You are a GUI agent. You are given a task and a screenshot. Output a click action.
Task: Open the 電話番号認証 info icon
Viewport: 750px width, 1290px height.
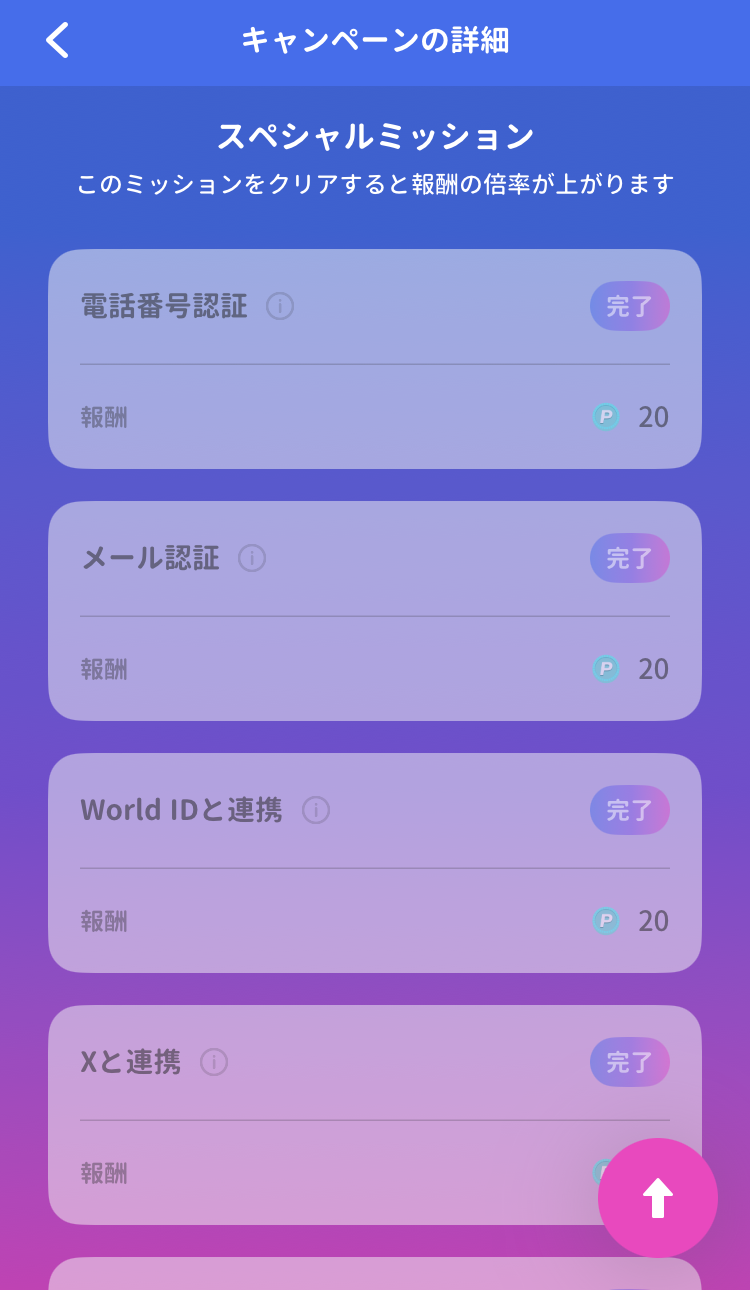(281, 307)
